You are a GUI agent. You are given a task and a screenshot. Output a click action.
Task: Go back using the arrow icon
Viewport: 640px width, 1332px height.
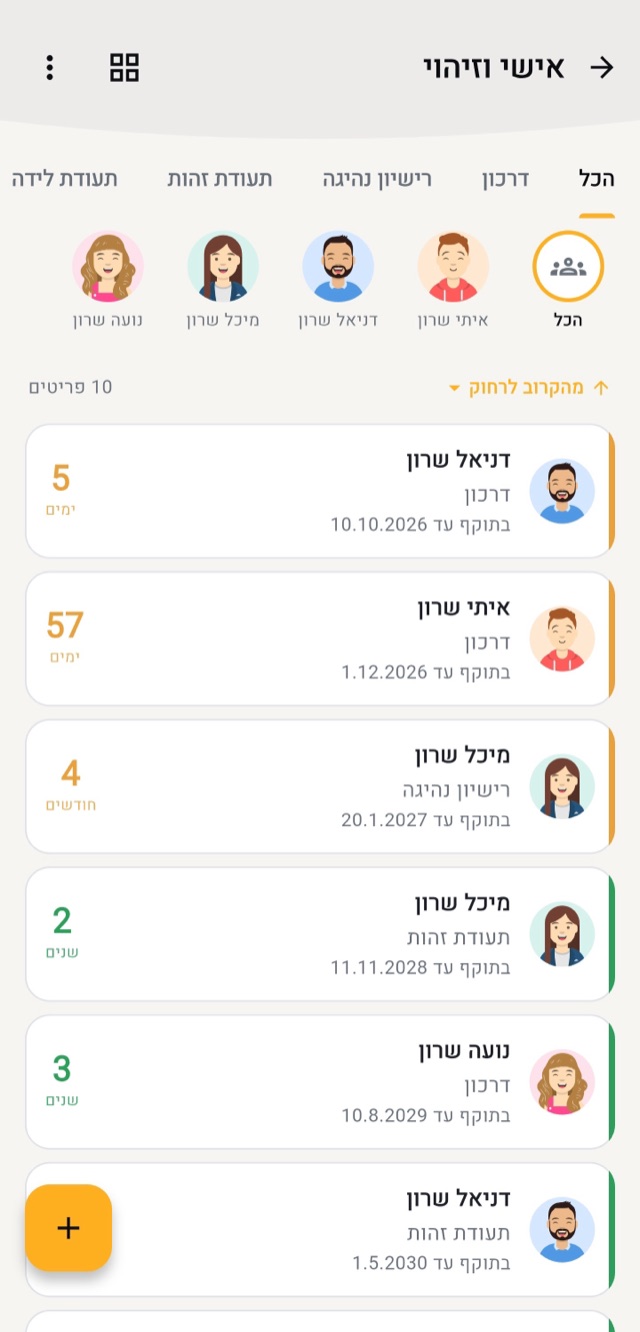(601, 67)
